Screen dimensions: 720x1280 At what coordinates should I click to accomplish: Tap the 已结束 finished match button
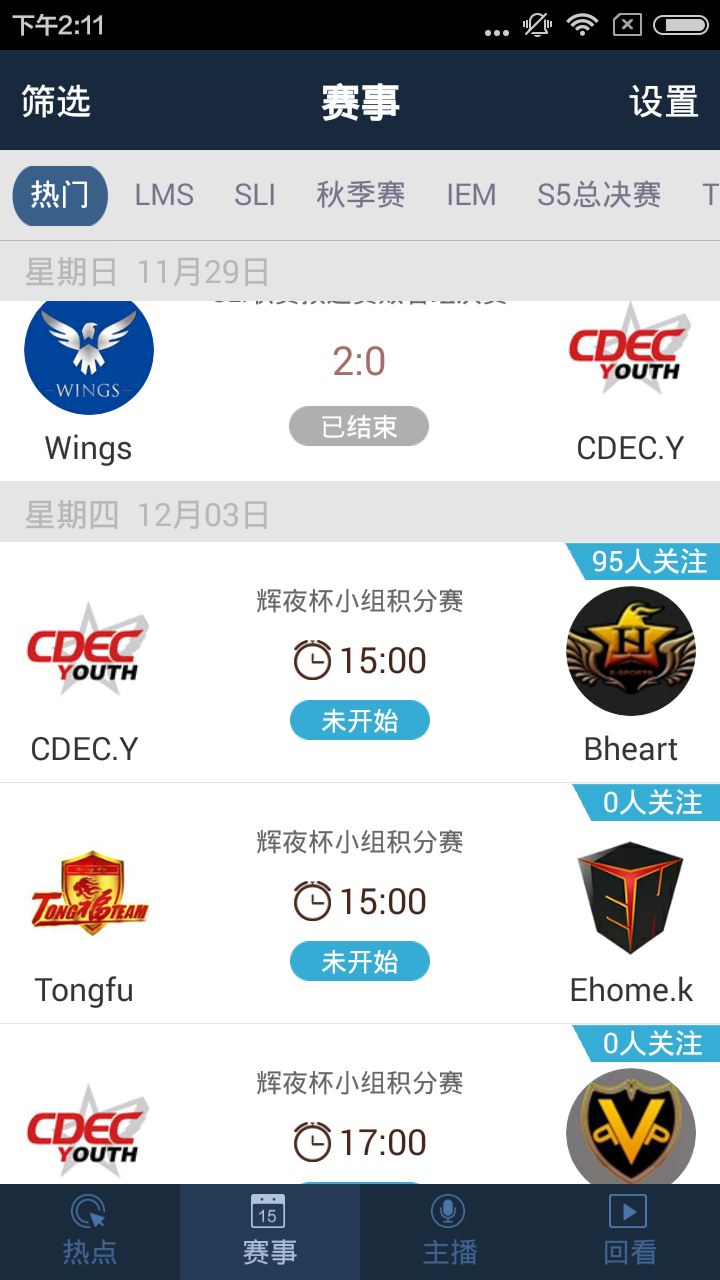coord(358,426)
